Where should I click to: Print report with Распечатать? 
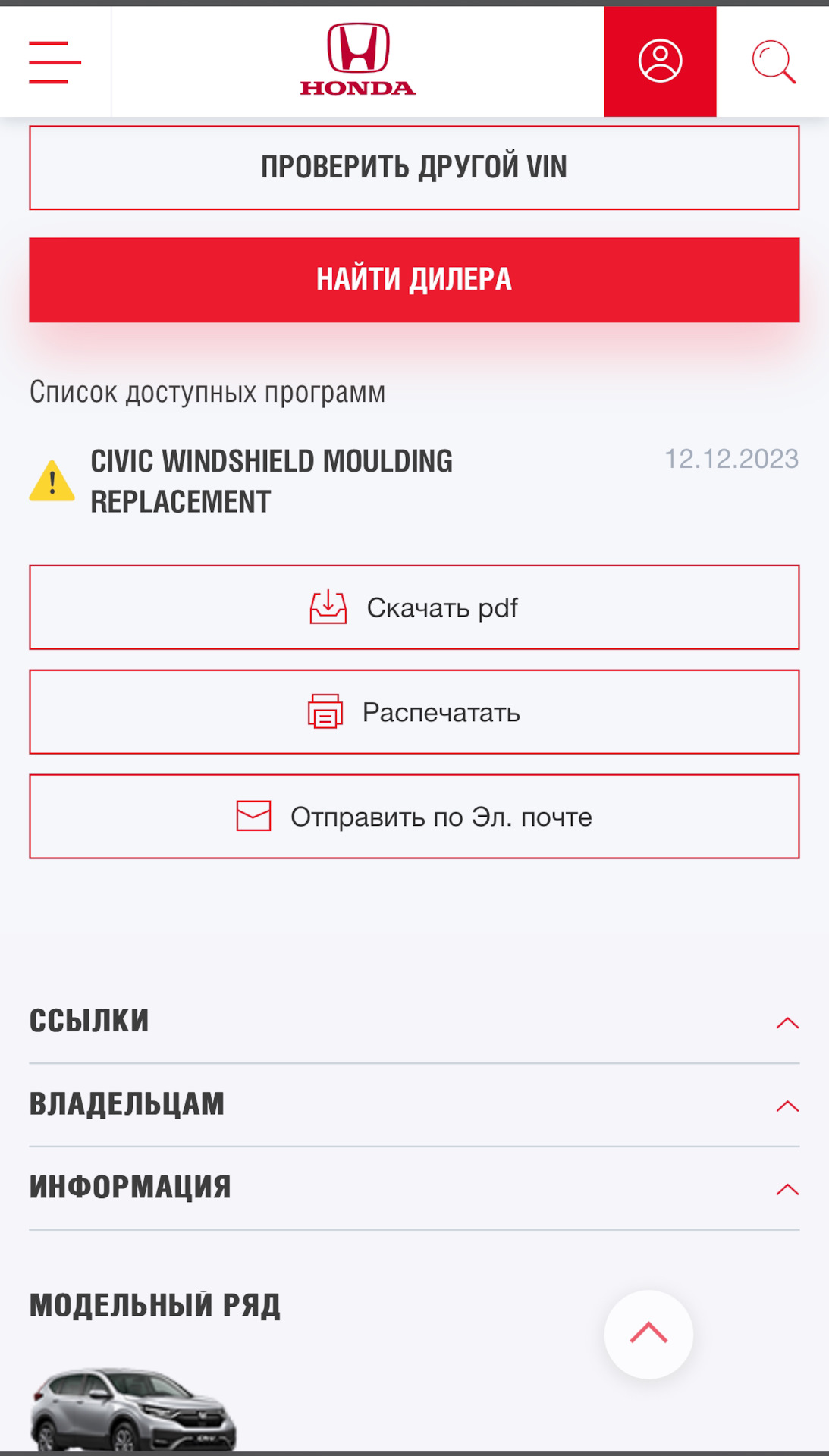(x=414, y=712)
